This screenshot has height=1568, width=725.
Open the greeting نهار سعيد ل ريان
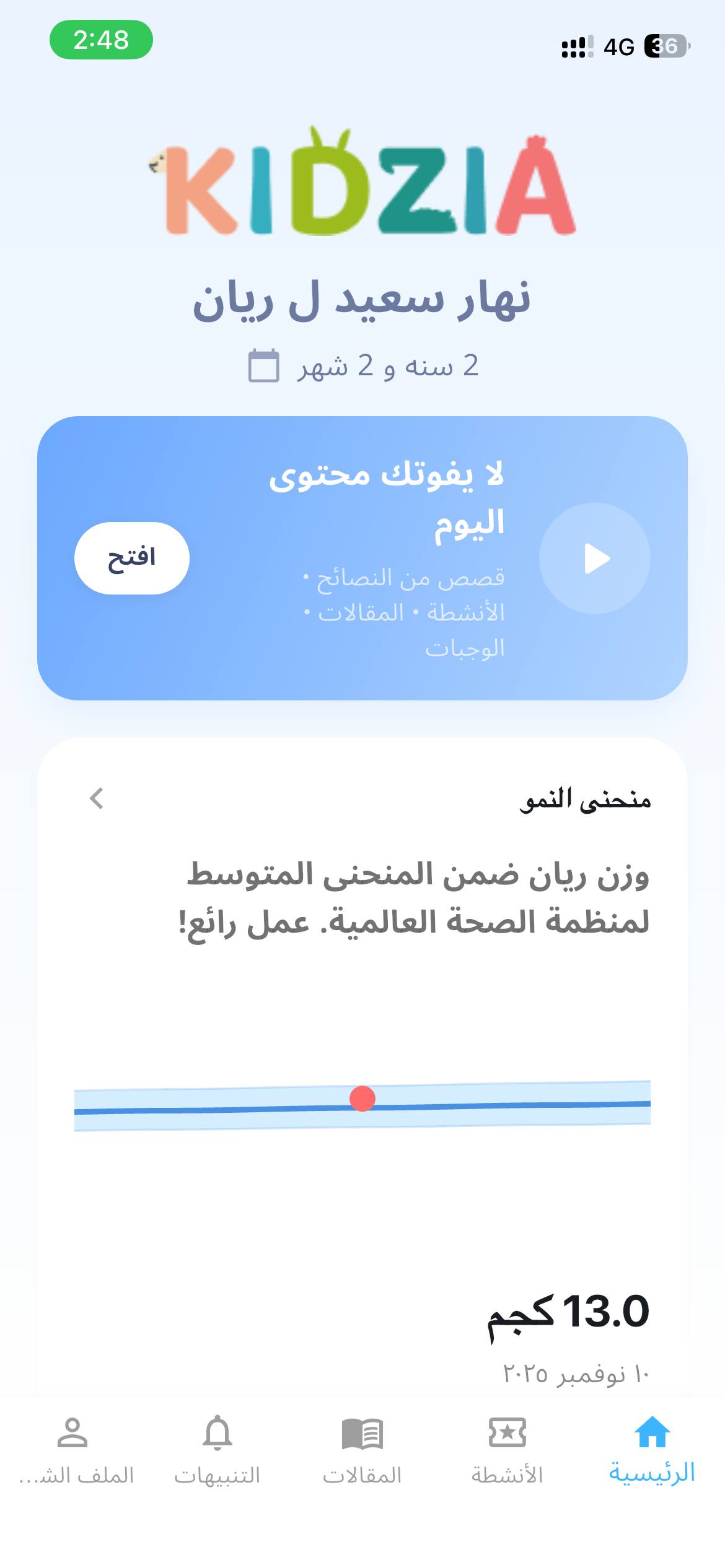click(362, 300)
